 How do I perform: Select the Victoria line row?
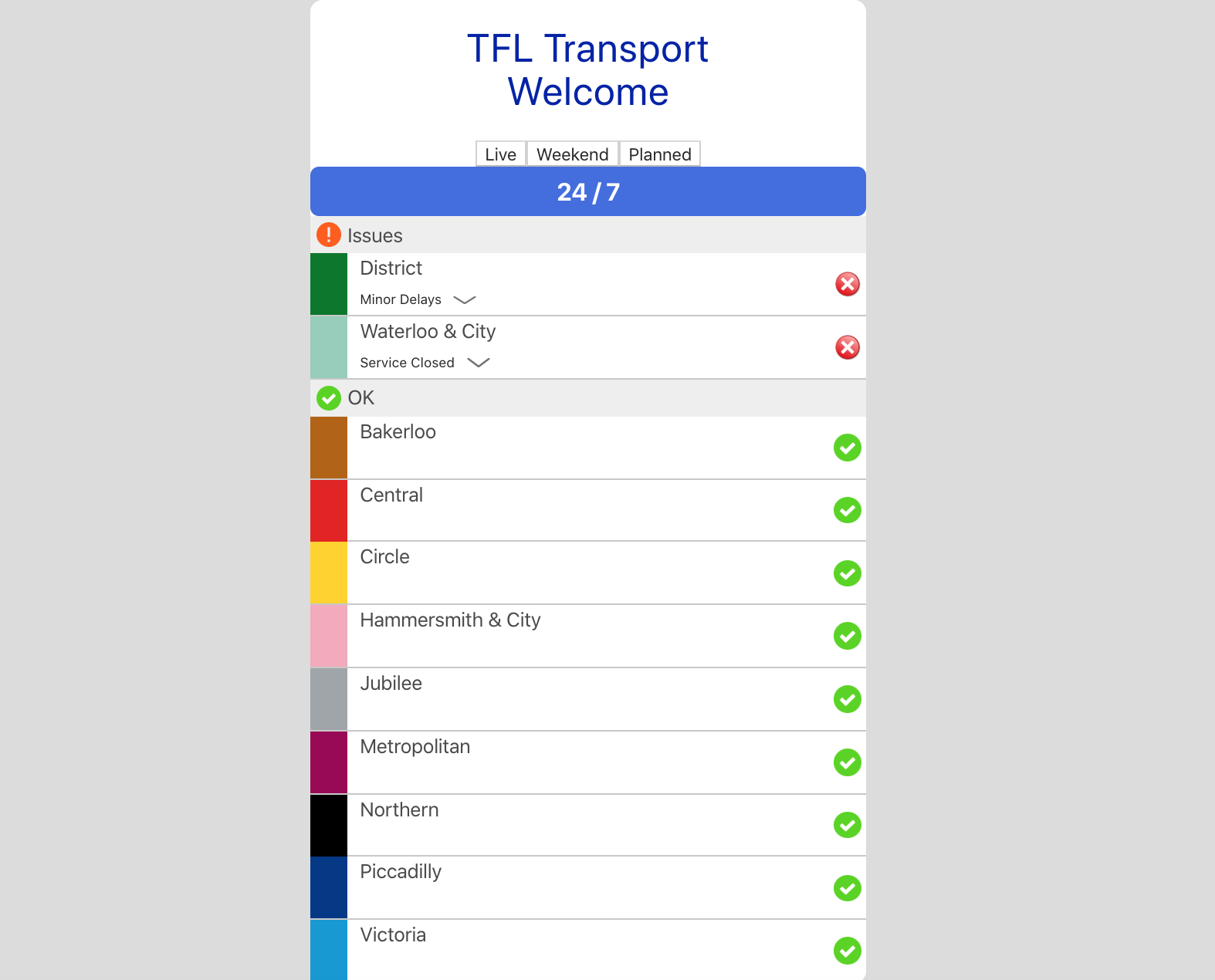click(x=587, y=950)
